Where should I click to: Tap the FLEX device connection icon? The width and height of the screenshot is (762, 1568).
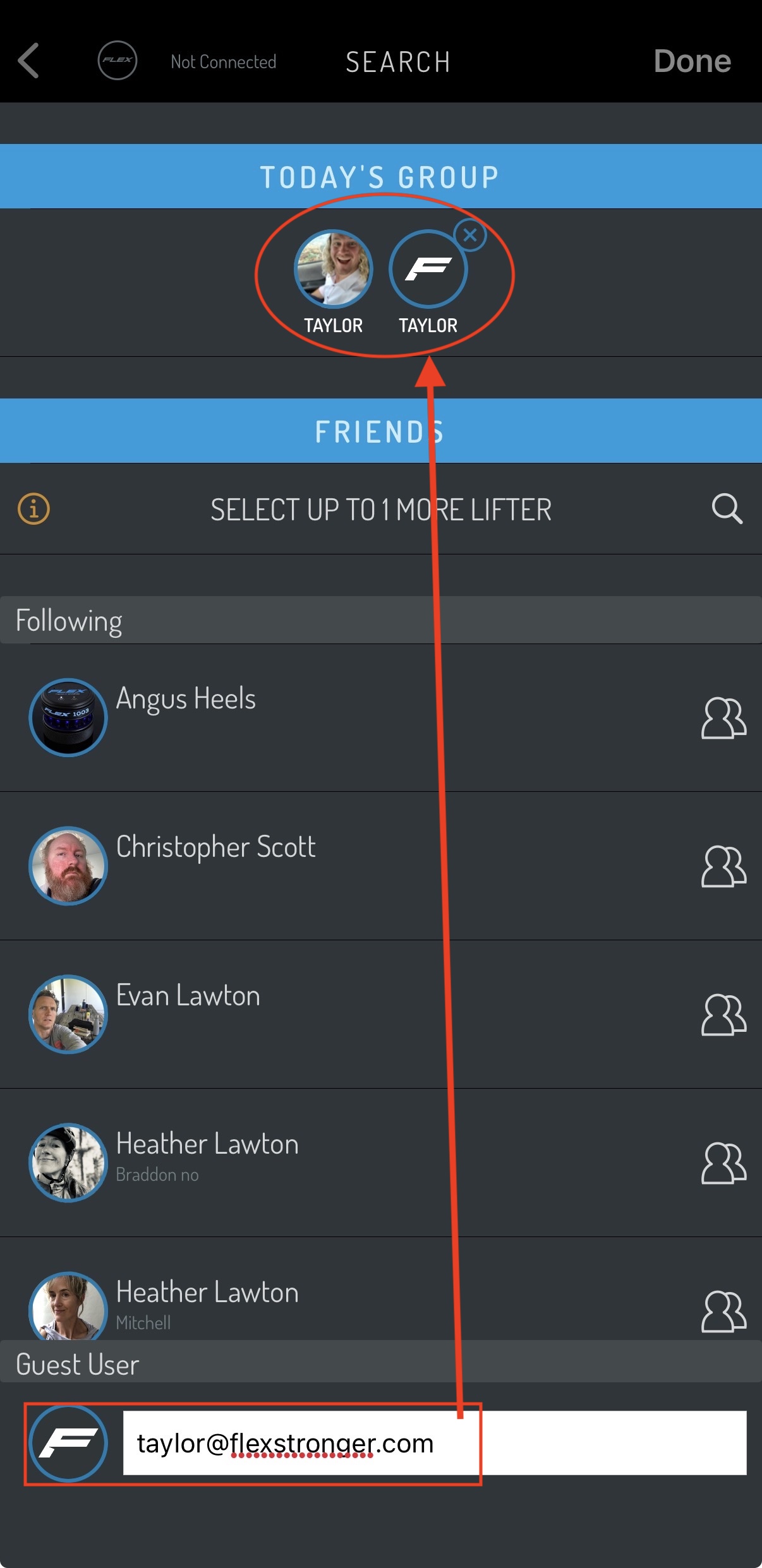(118, 61)
